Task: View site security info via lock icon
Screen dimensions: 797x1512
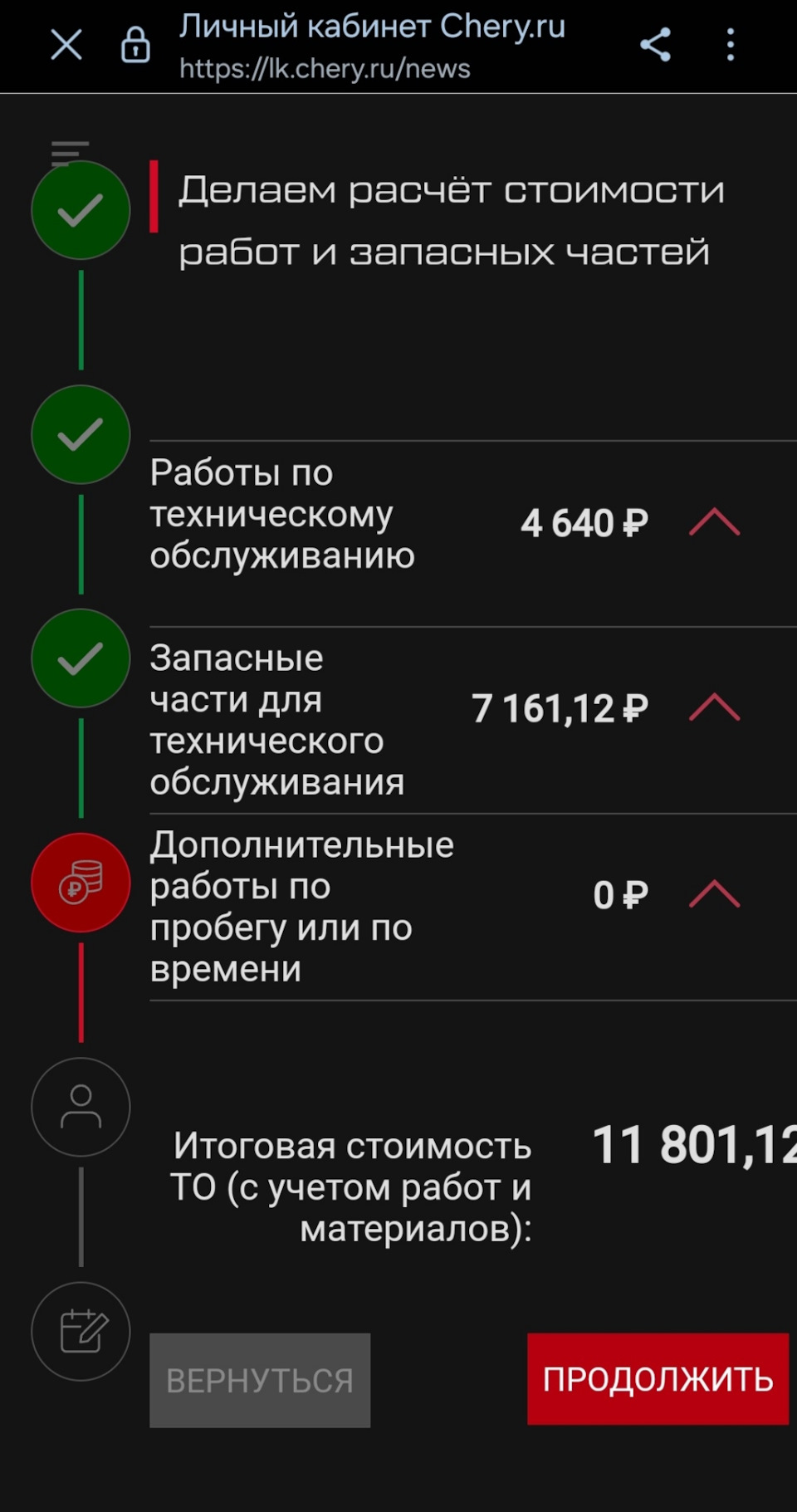Action: 135,45
